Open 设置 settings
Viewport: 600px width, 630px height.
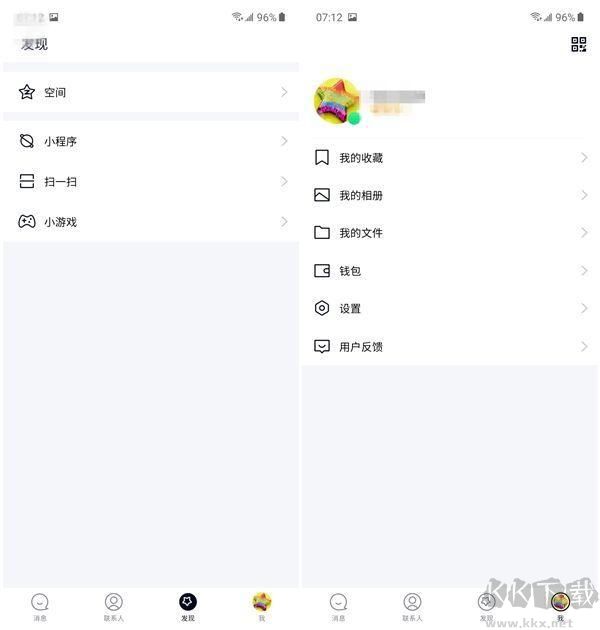[x=450, y=309]
